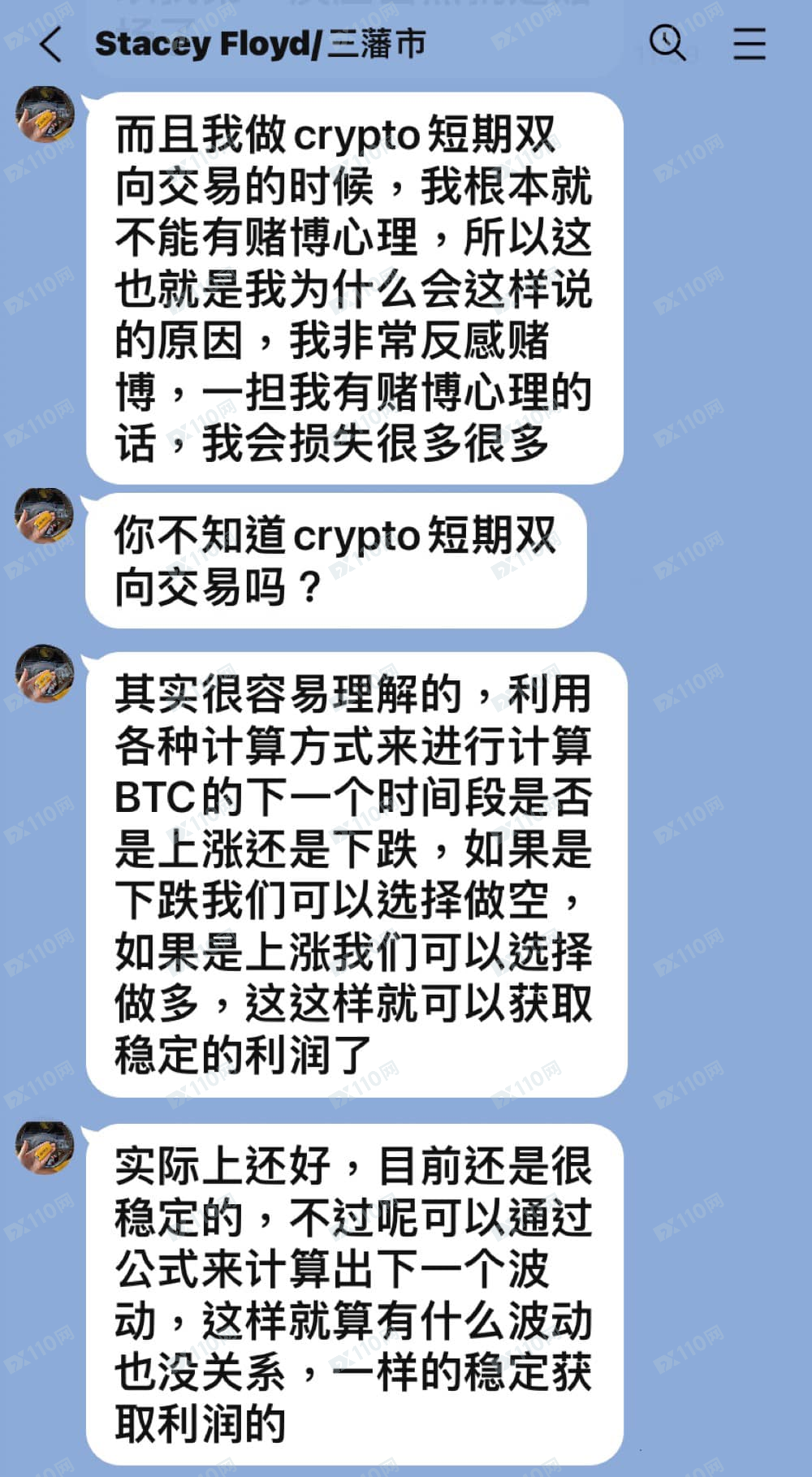Open Stacey Floyd's avatar beside the first message
Image resolution: width=812 pixels, height=1477 pixels.
point(45,114)
